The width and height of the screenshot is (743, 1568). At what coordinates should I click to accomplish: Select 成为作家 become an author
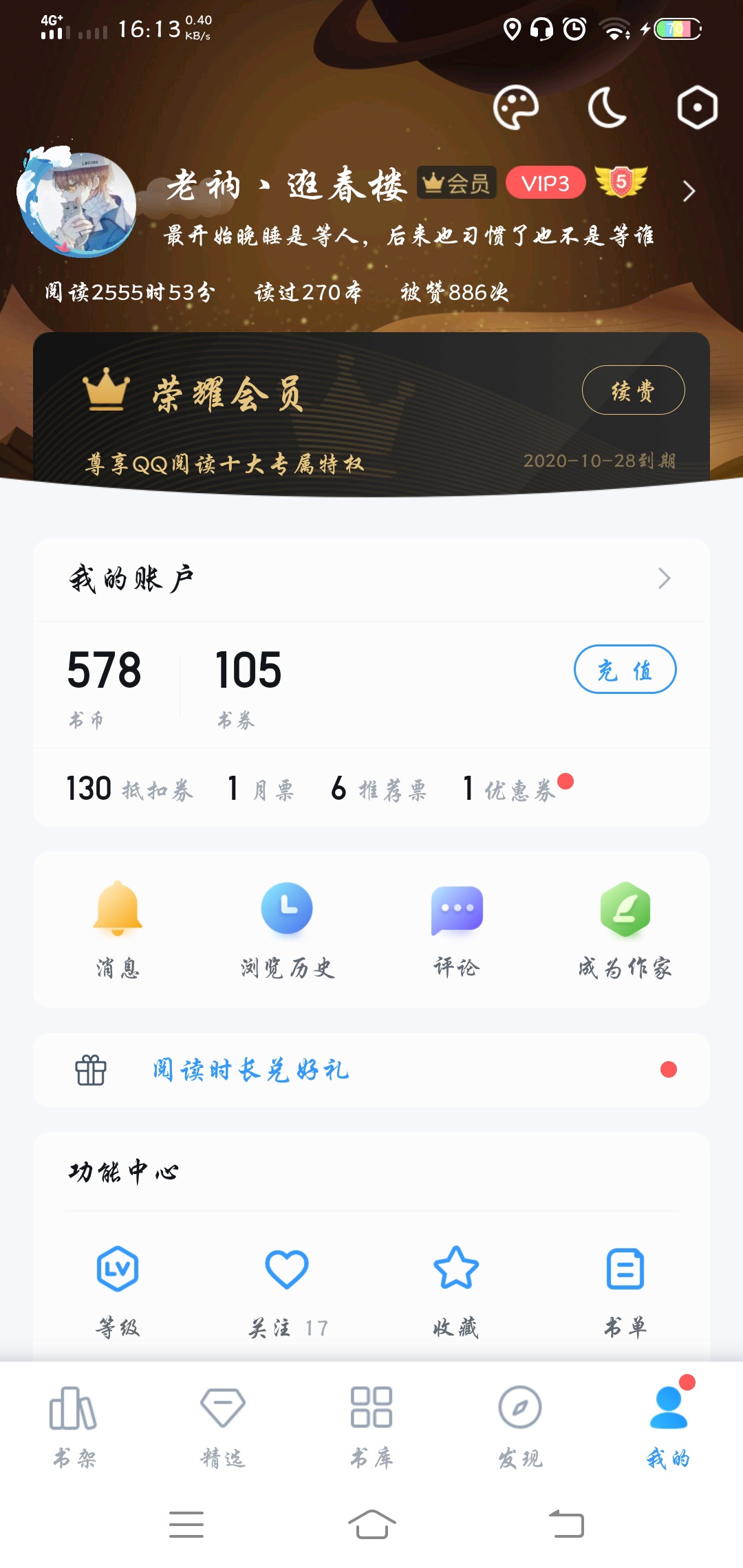coord(625,930)
